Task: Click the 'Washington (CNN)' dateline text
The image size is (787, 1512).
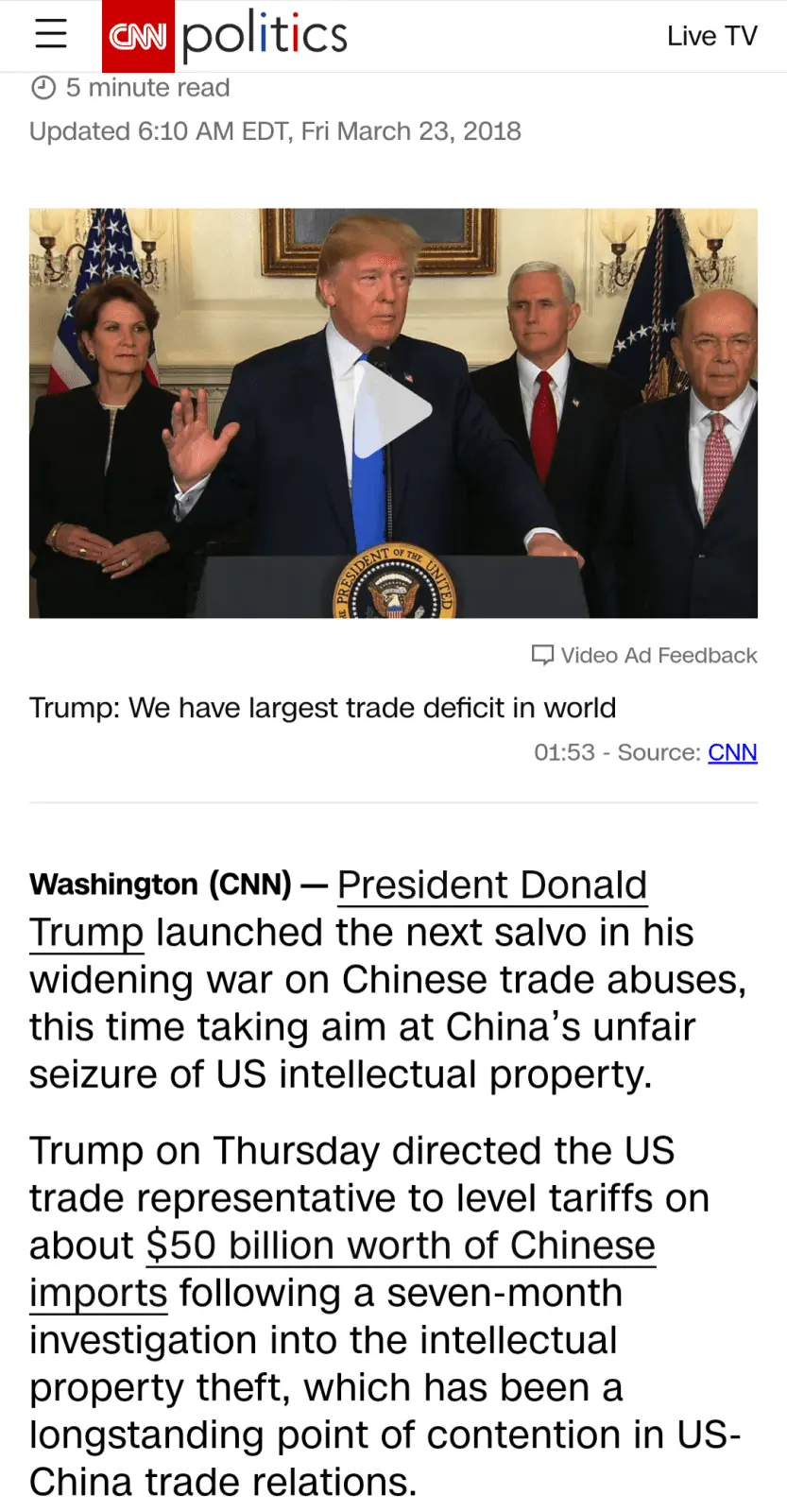Action: [x=161, y=885]
